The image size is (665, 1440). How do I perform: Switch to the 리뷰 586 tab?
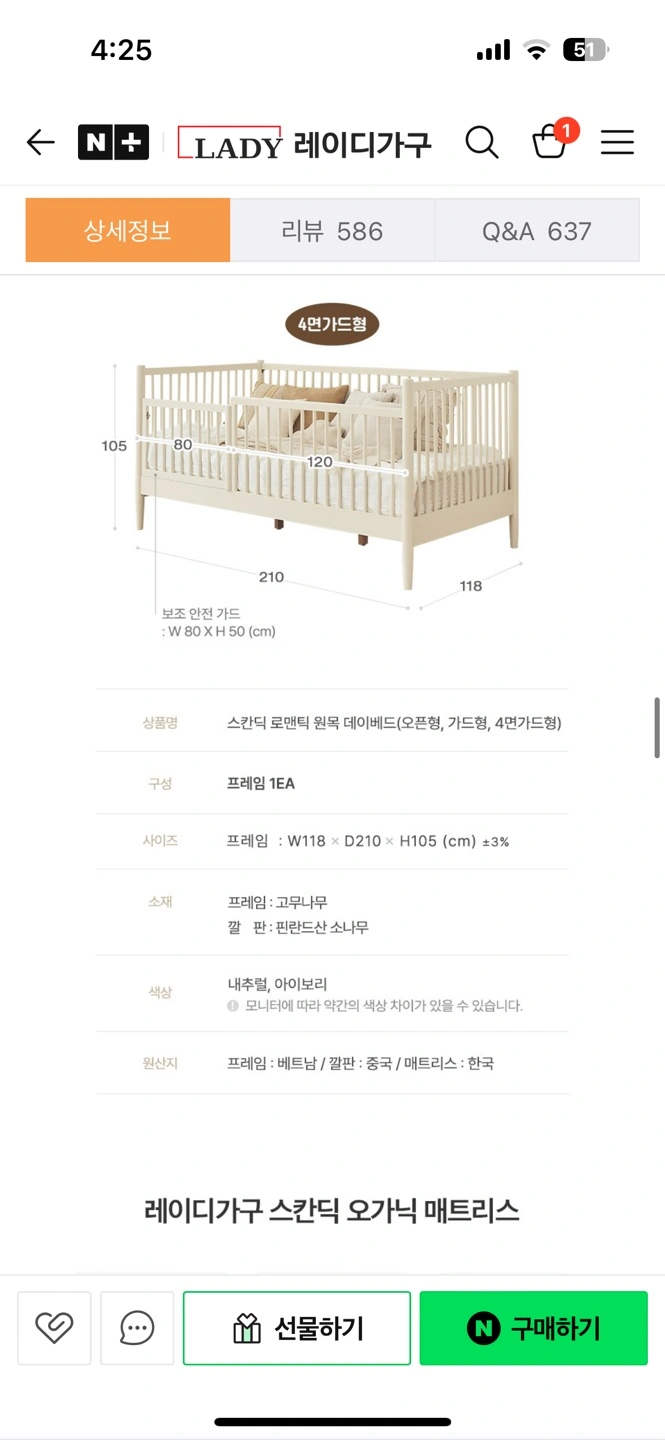pos(332,230)
